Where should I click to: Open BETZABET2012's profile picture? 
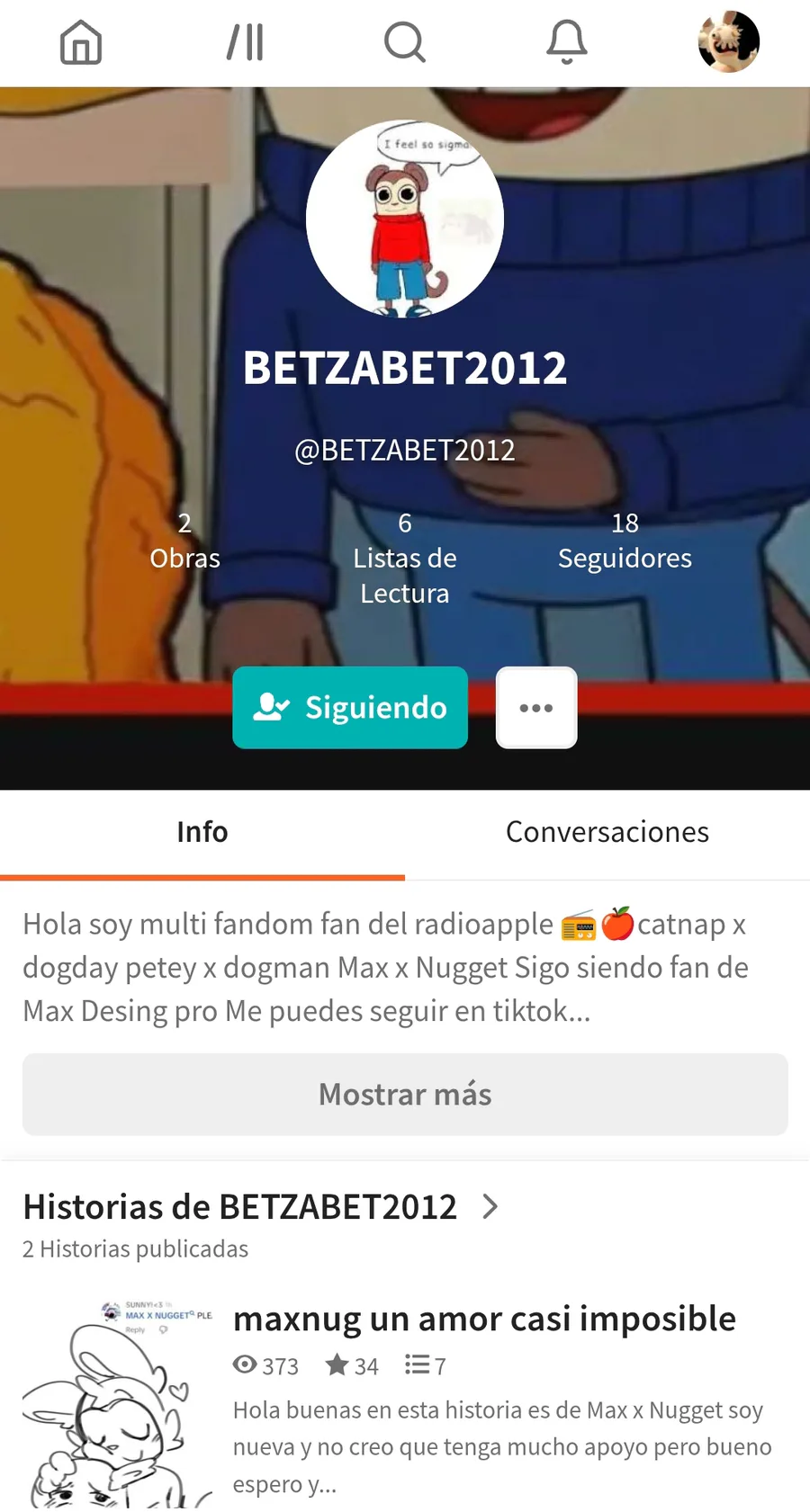[405, 219]
